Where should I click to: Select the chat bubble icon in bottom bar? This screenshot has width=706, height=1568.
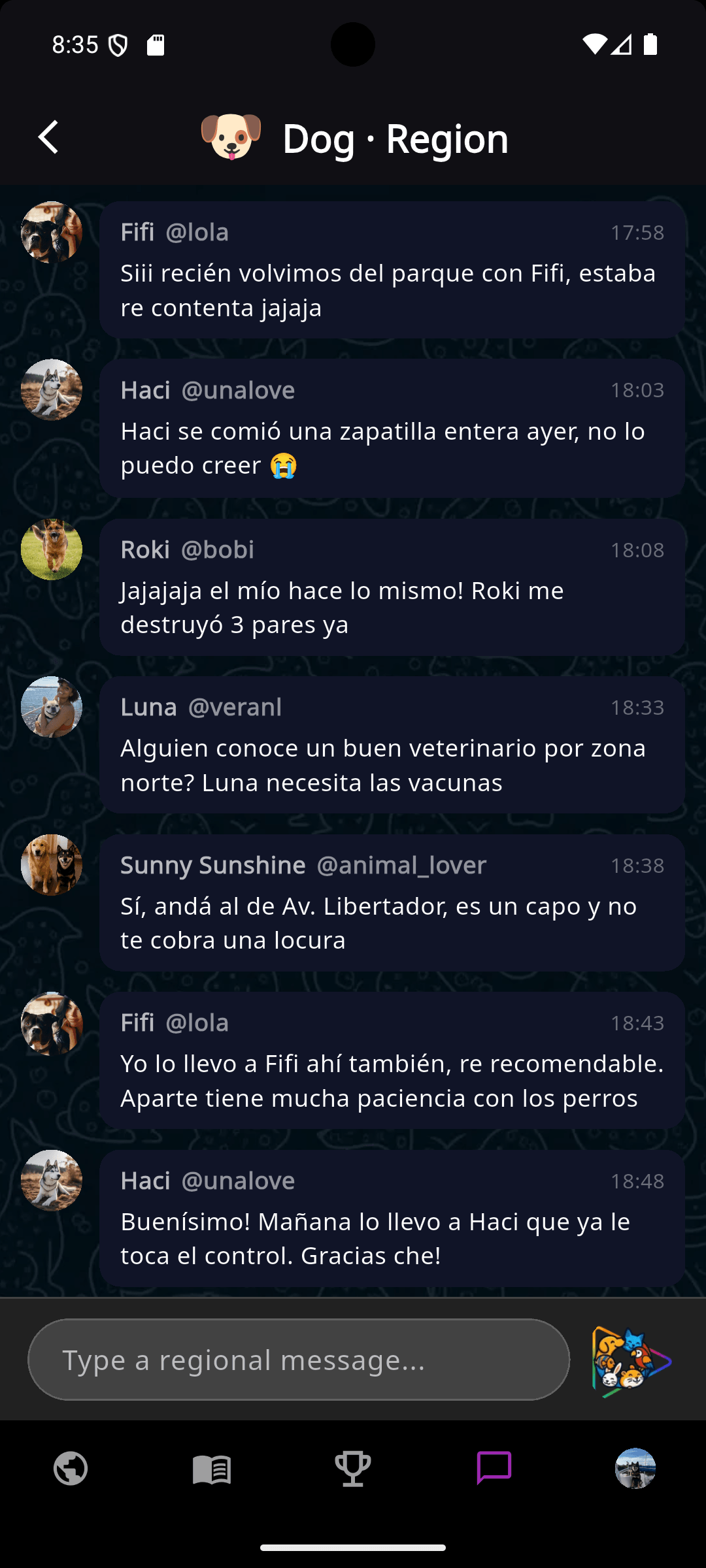494,1468
